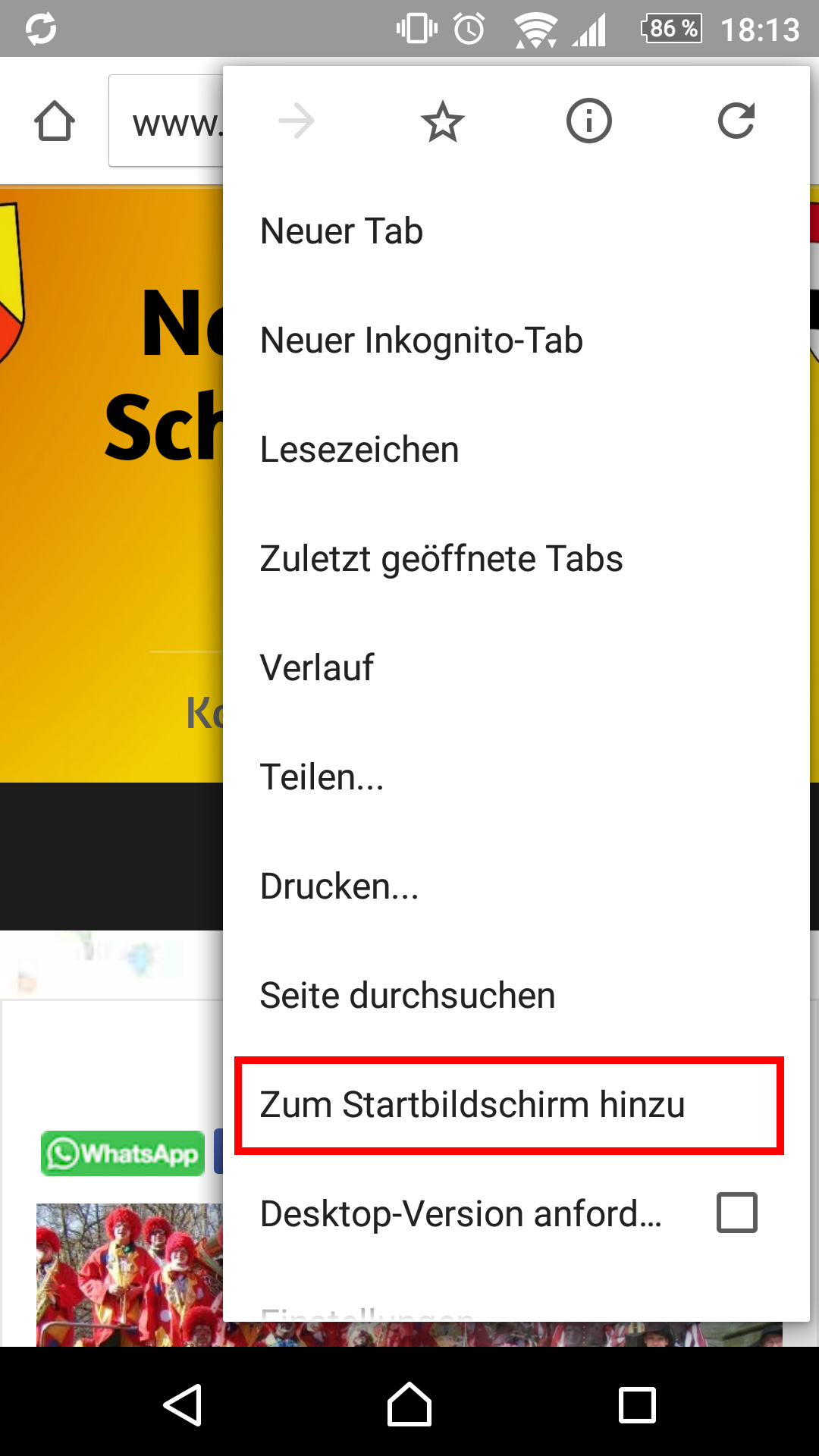Image resolution: width=819 pixels, height=1456 pixels.
Task: Open the page info icon
Action: click(x=589, y=121)
